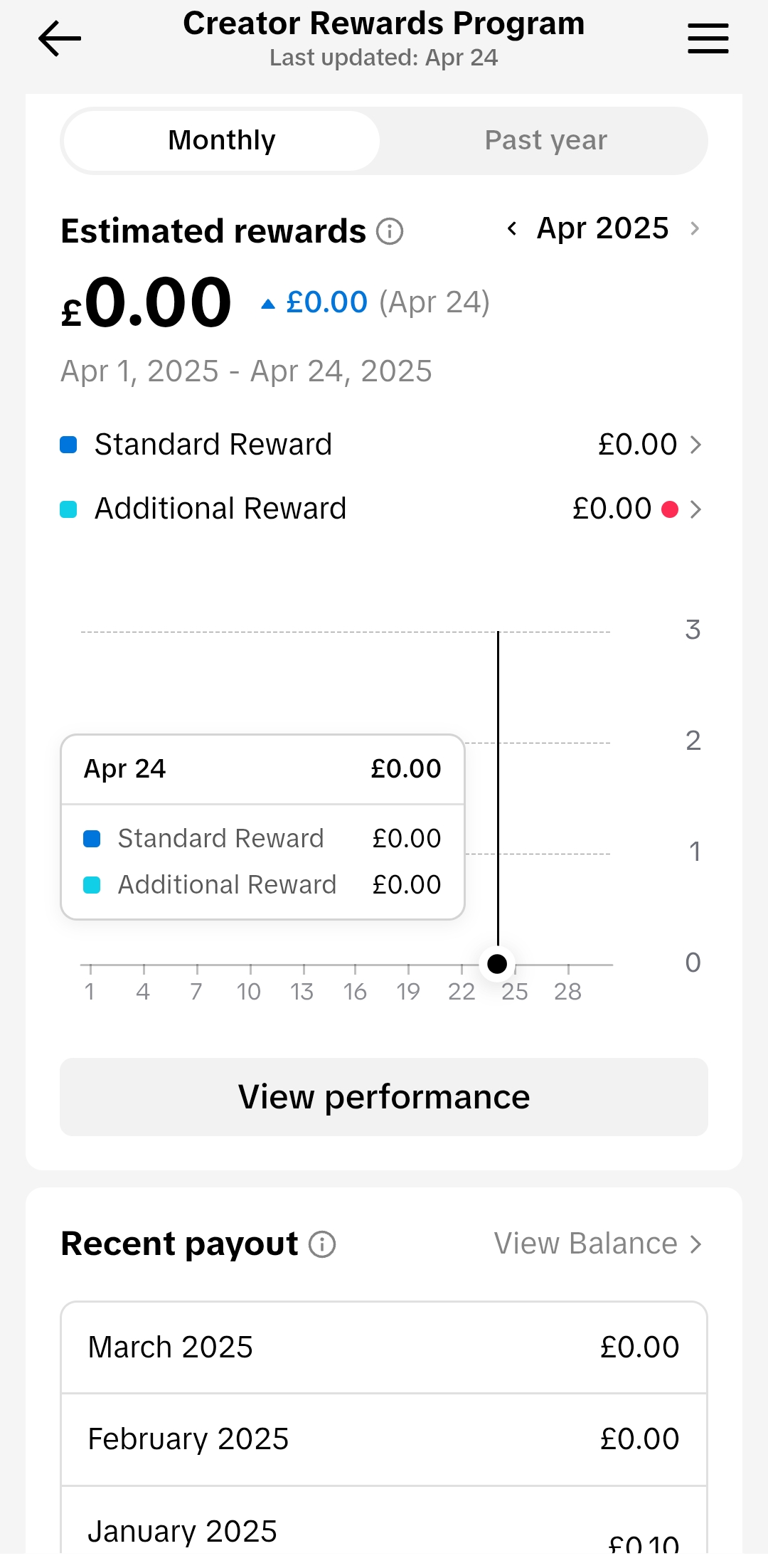Viewport: 768px width, 1568px height.
Task: Go to the previous month before Apr 2025
Action: 511,228
